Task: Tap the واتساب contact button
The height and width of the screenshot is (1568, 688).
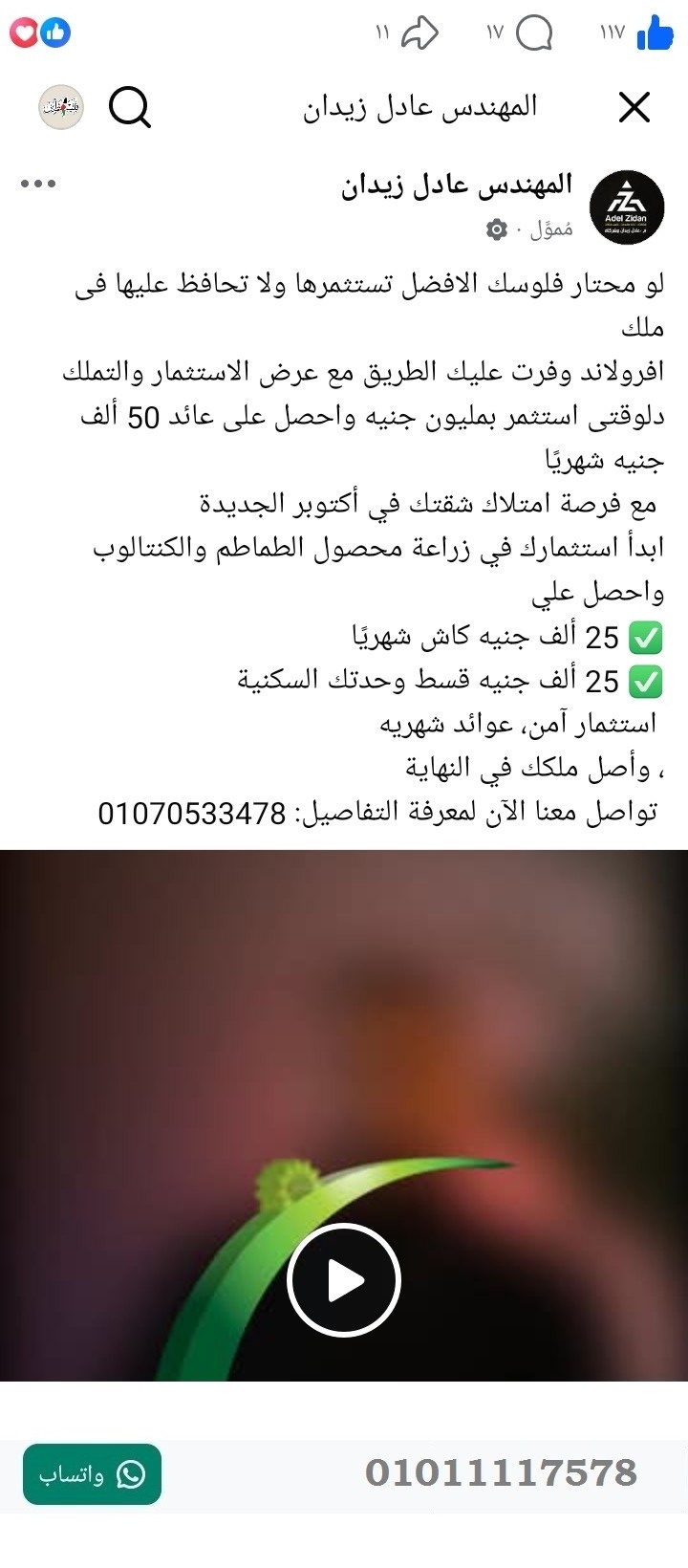Action: [91, 1474]
